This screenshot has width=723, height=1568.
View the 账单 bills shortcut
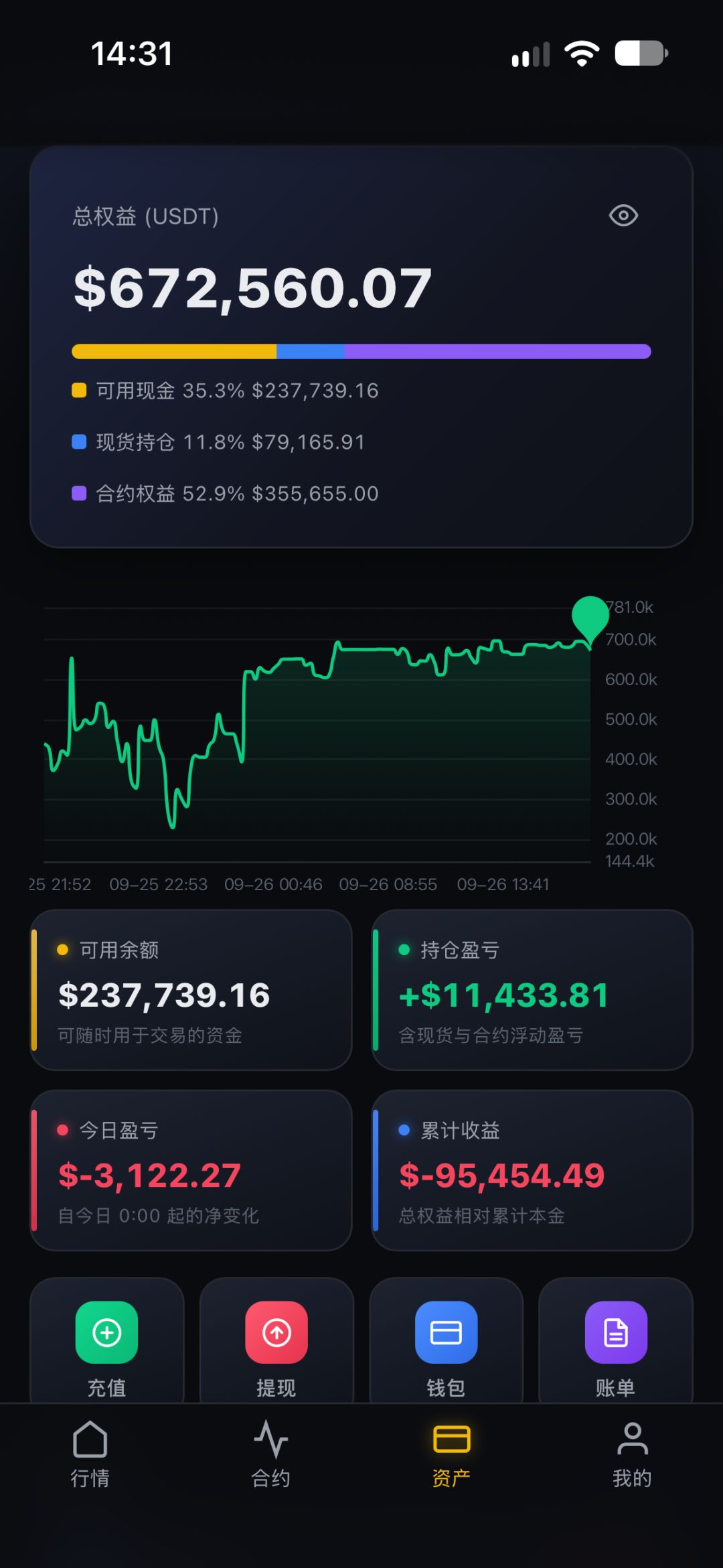(x=616, y=1342)
